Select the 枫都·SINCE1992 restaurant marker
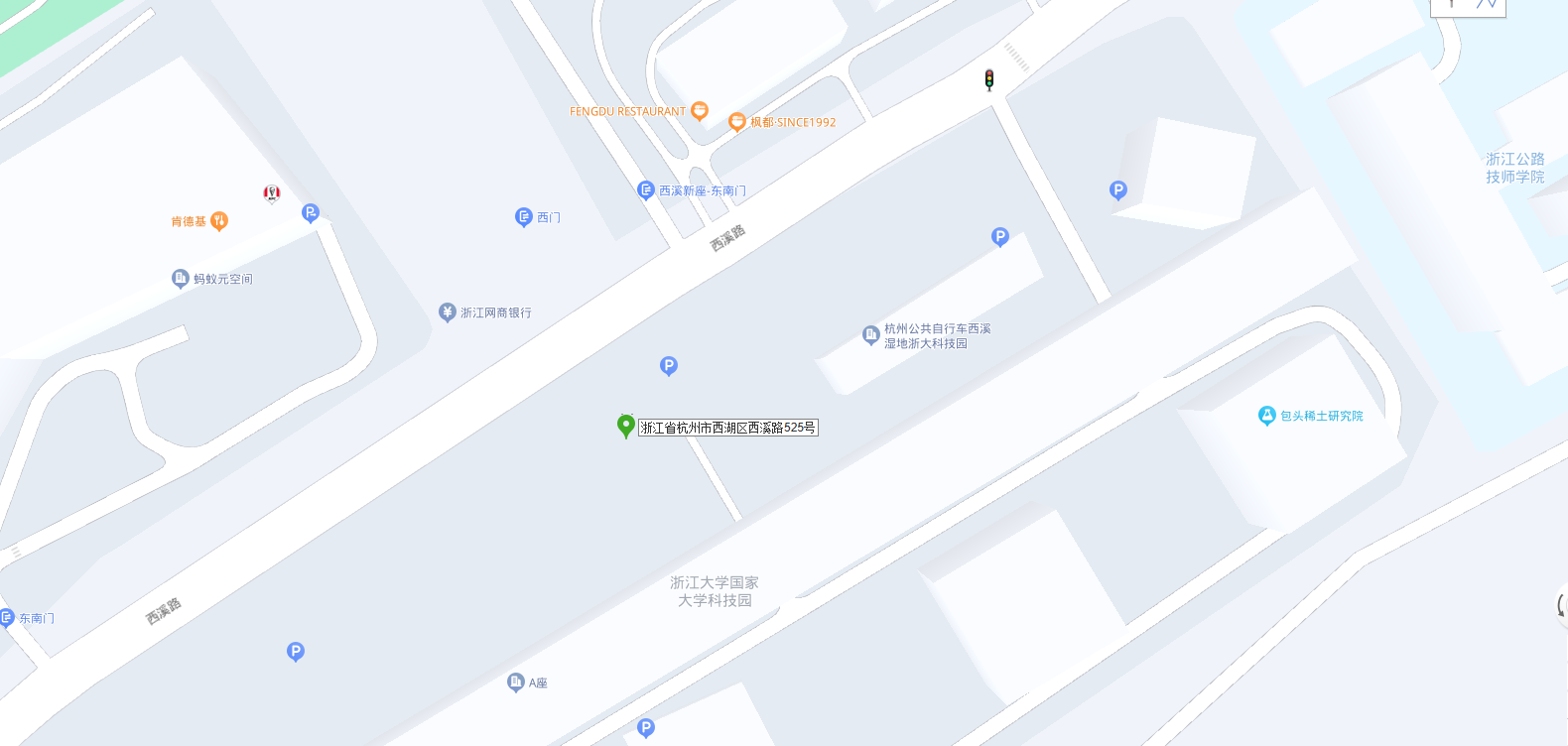Viewport: 1568px width, 746px height. click(x=736, y=121)
